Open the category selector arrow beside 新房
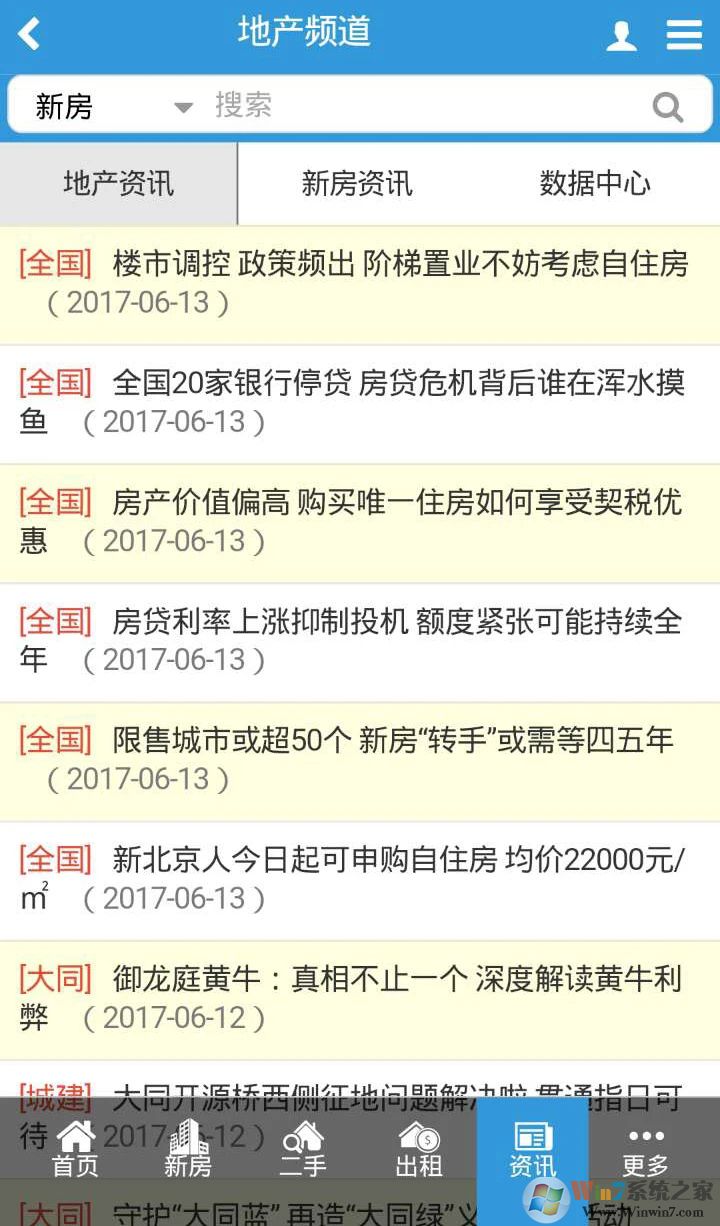The width and height of the screenshot is (720, 1226). point(182,106)
